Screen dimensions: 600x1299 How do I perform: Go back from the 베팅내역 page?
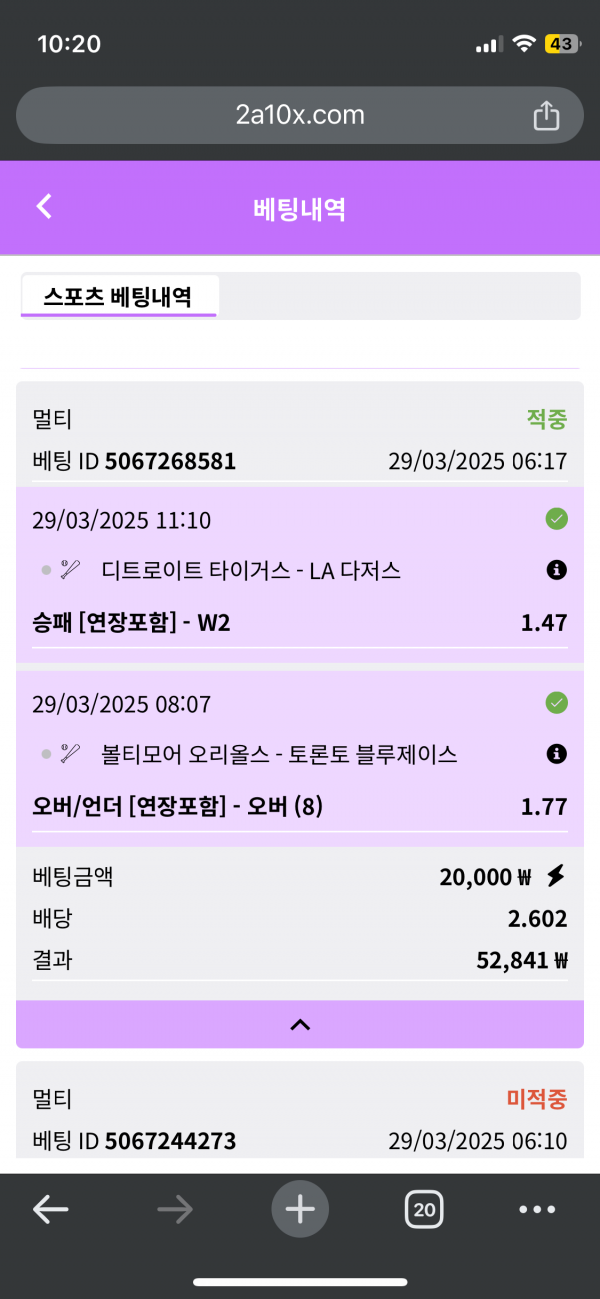pyautogui.click(x=43, y=207)
